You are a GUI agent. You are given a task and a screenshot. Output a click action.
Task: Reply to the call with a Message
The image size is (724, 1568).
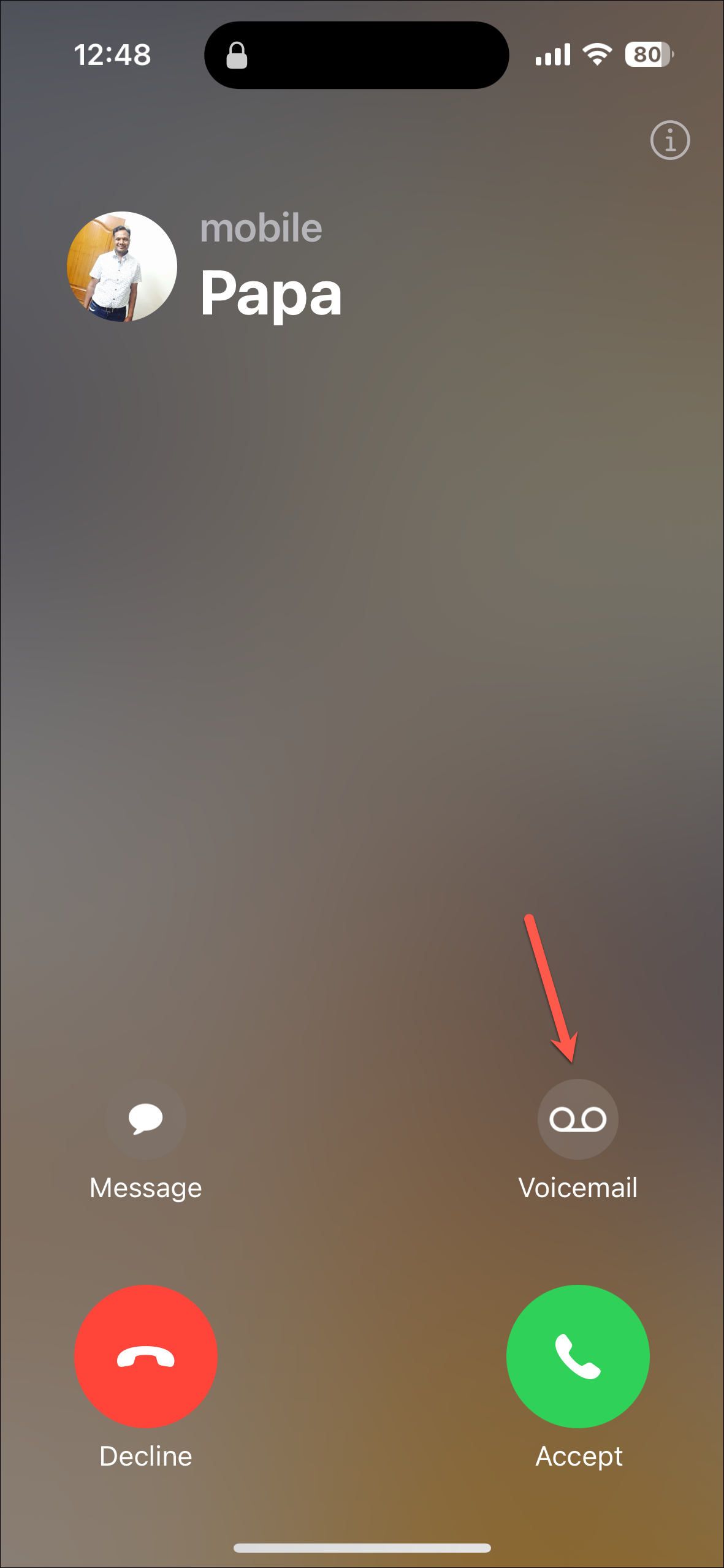coord(146,1119)
